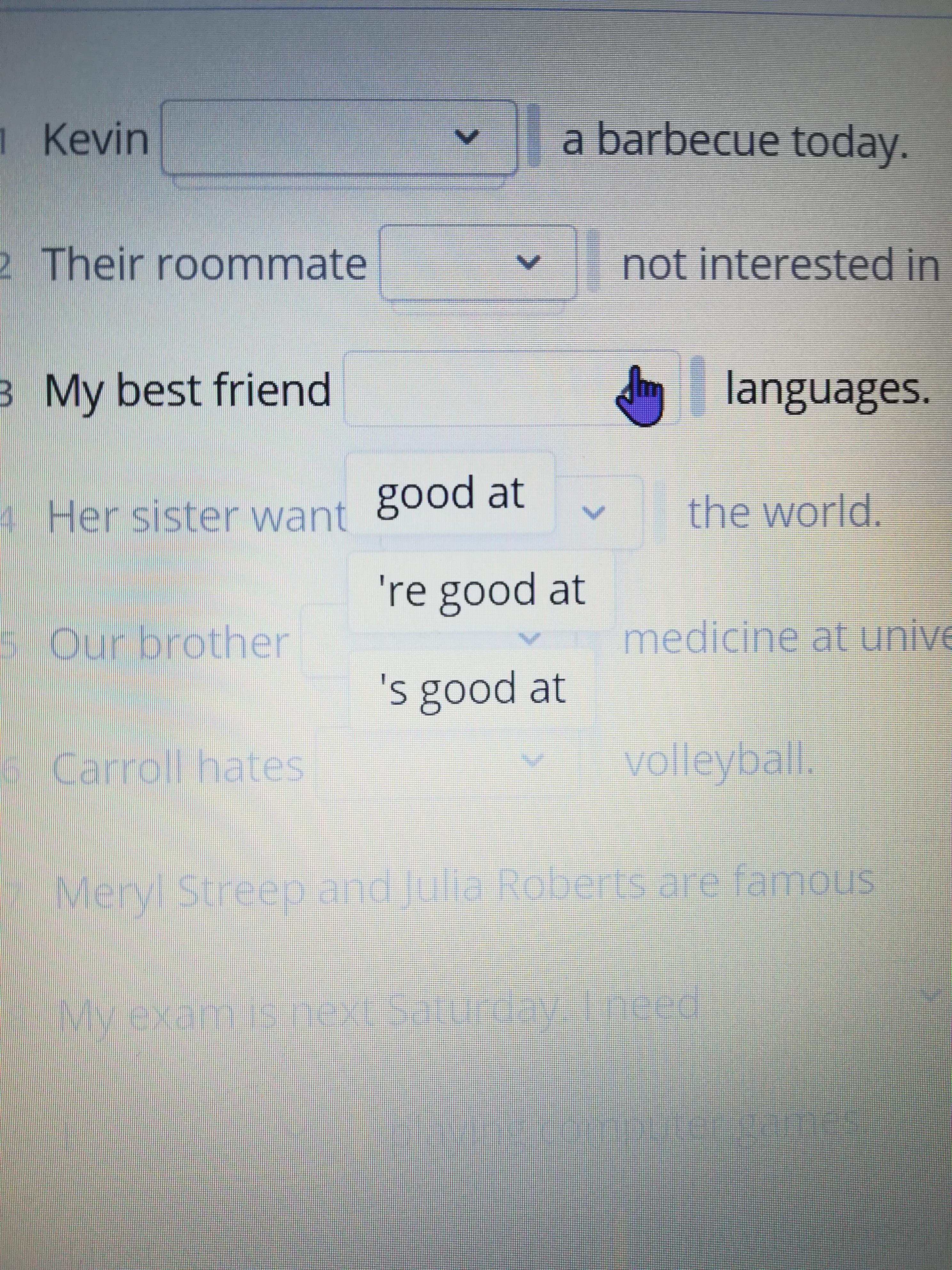This screenshot has width=952, height=1270.
Task: Close the open My best friend dropdown
Action: [x=511, y=389]
